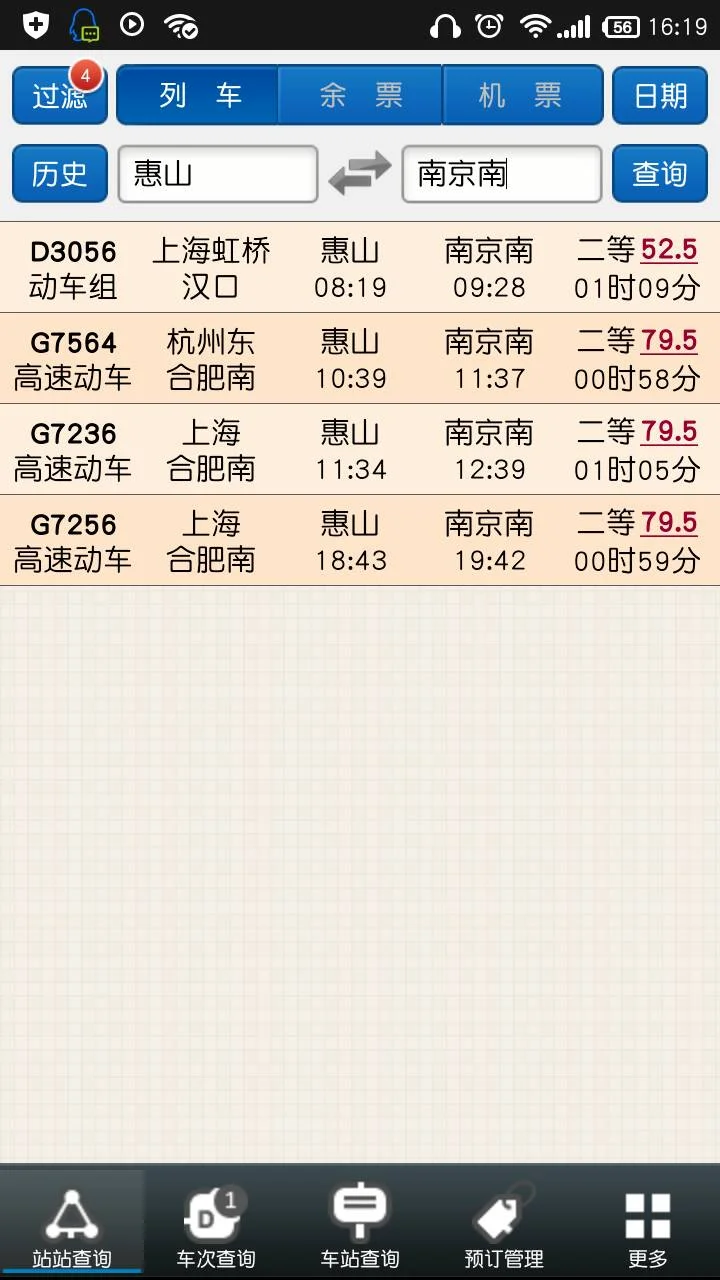This screenshot has height=1280, width=720.
Task: Select the G7256 train result row
Action: click(360, 540)
